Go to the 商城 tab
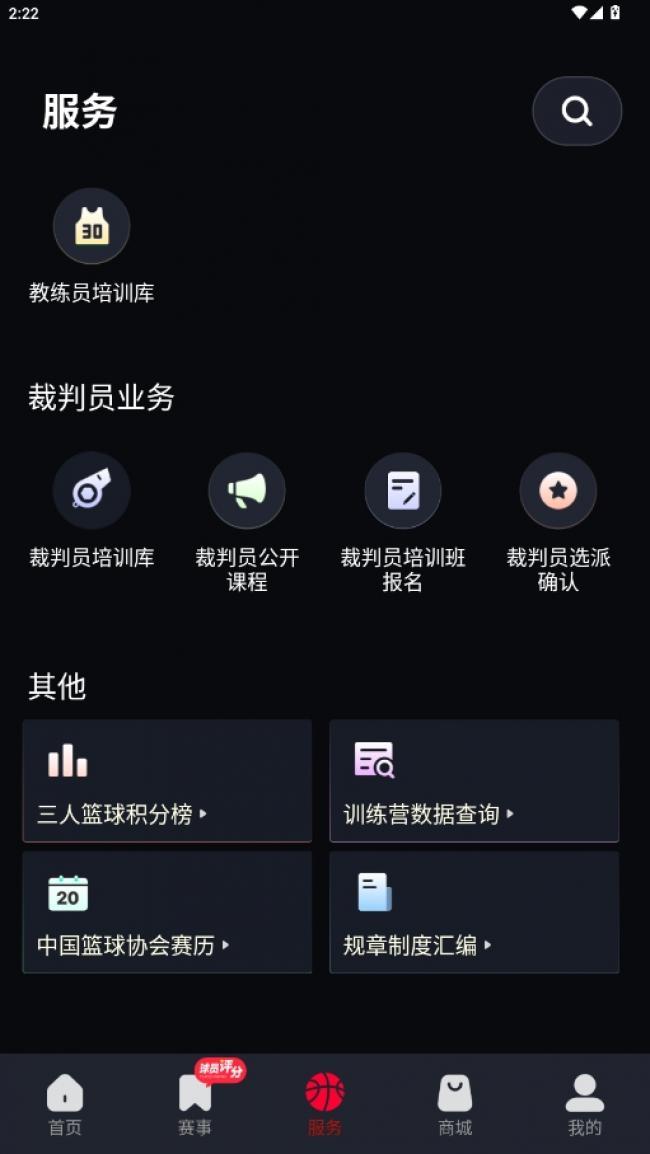This screenshot has width=650, height=1154. point(455,1104)
